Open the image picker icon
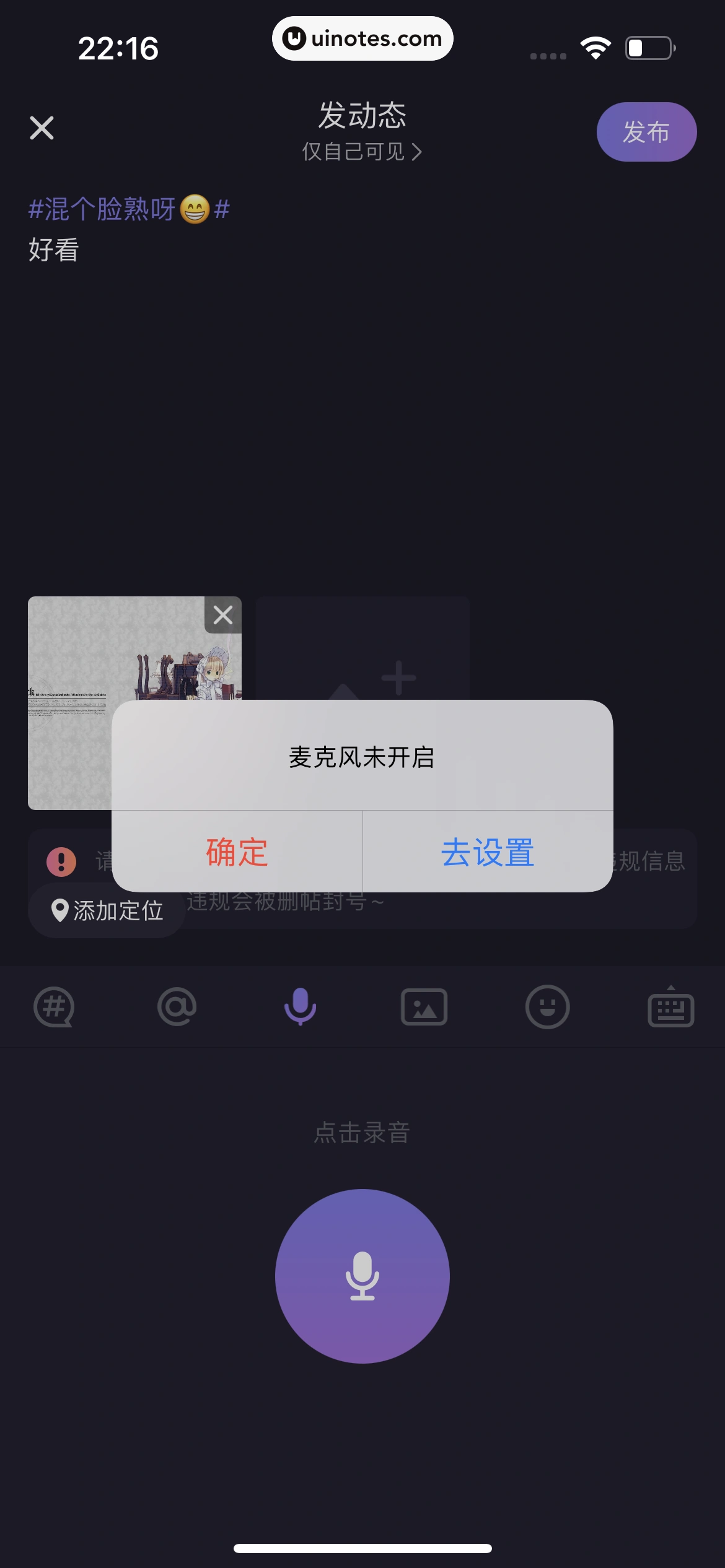This screenshot has height=1568, width=725. coord(424,1007)
